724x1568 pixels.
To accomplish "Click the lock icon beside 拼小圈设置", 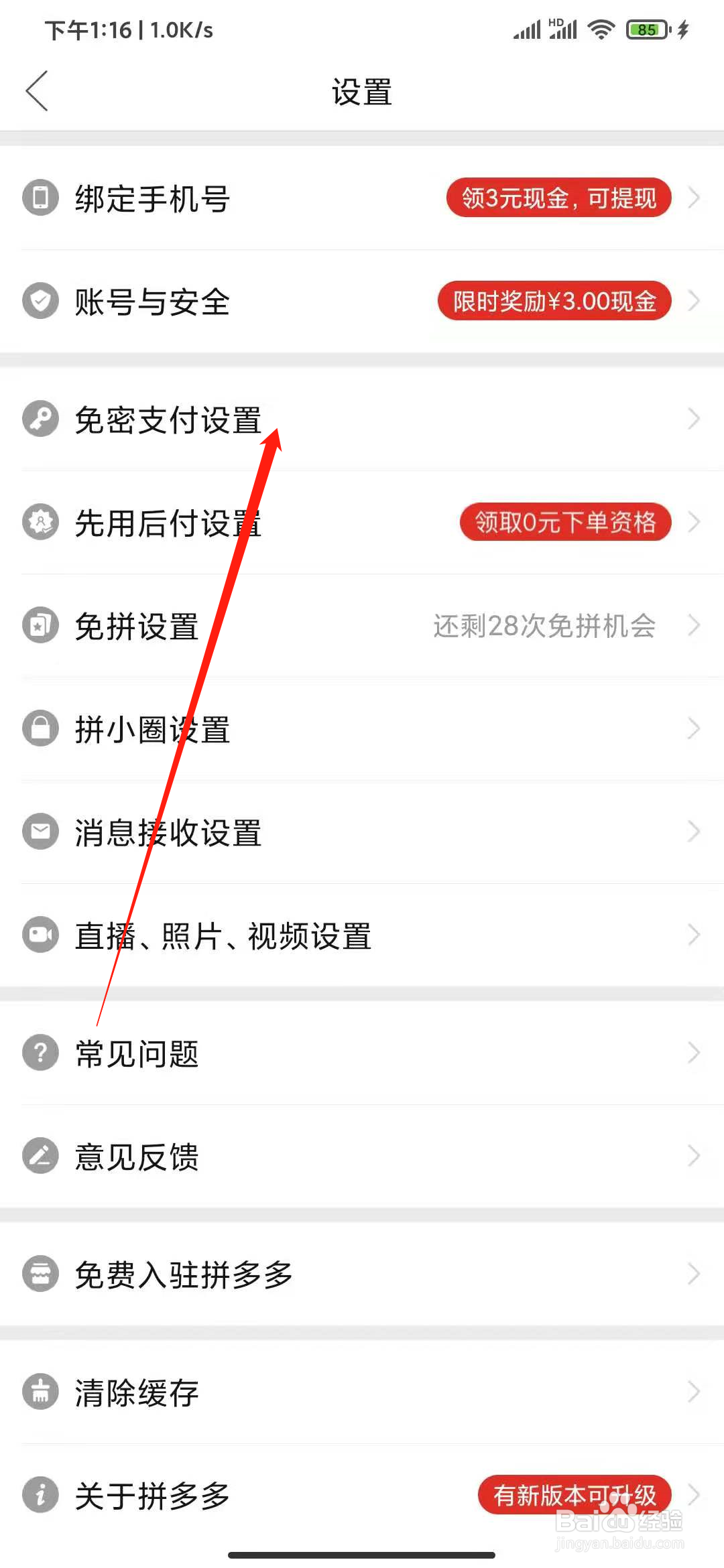I will point(40,728).
